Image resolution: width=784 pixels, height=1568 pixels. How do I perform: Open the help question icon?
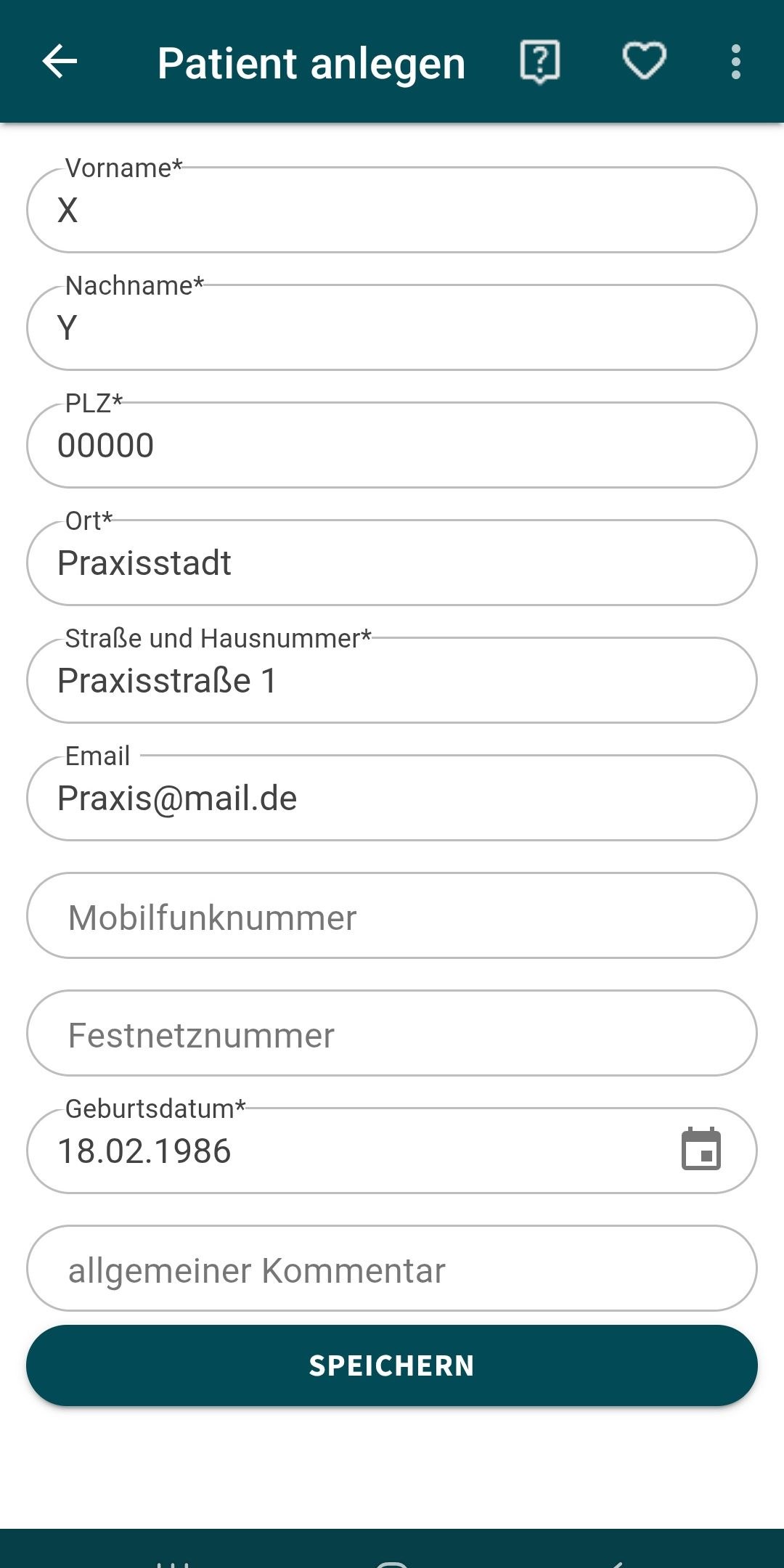coord(540,62)
